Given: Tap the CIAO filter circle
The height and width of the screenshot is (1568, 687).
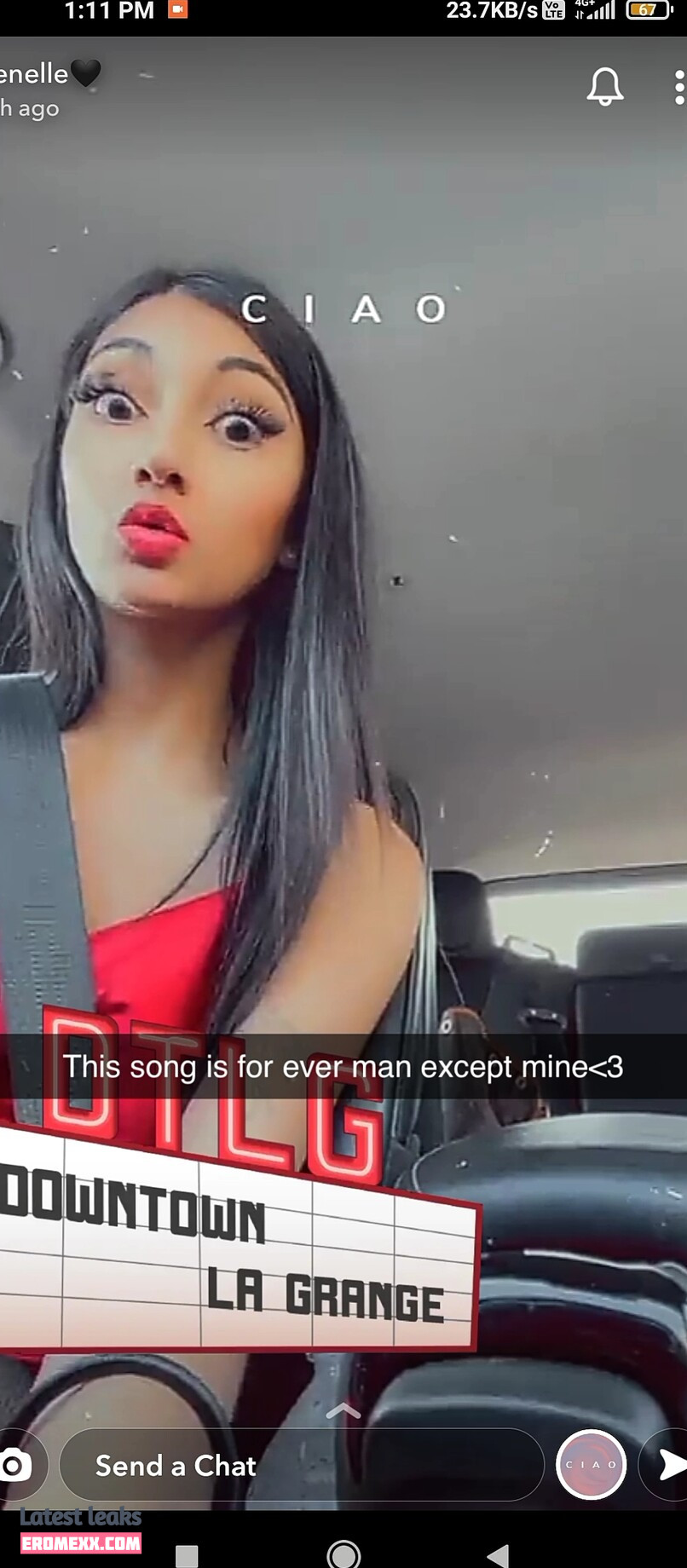Looking at the screenshot, I should pyautogui.click(x=591, y=1465).
